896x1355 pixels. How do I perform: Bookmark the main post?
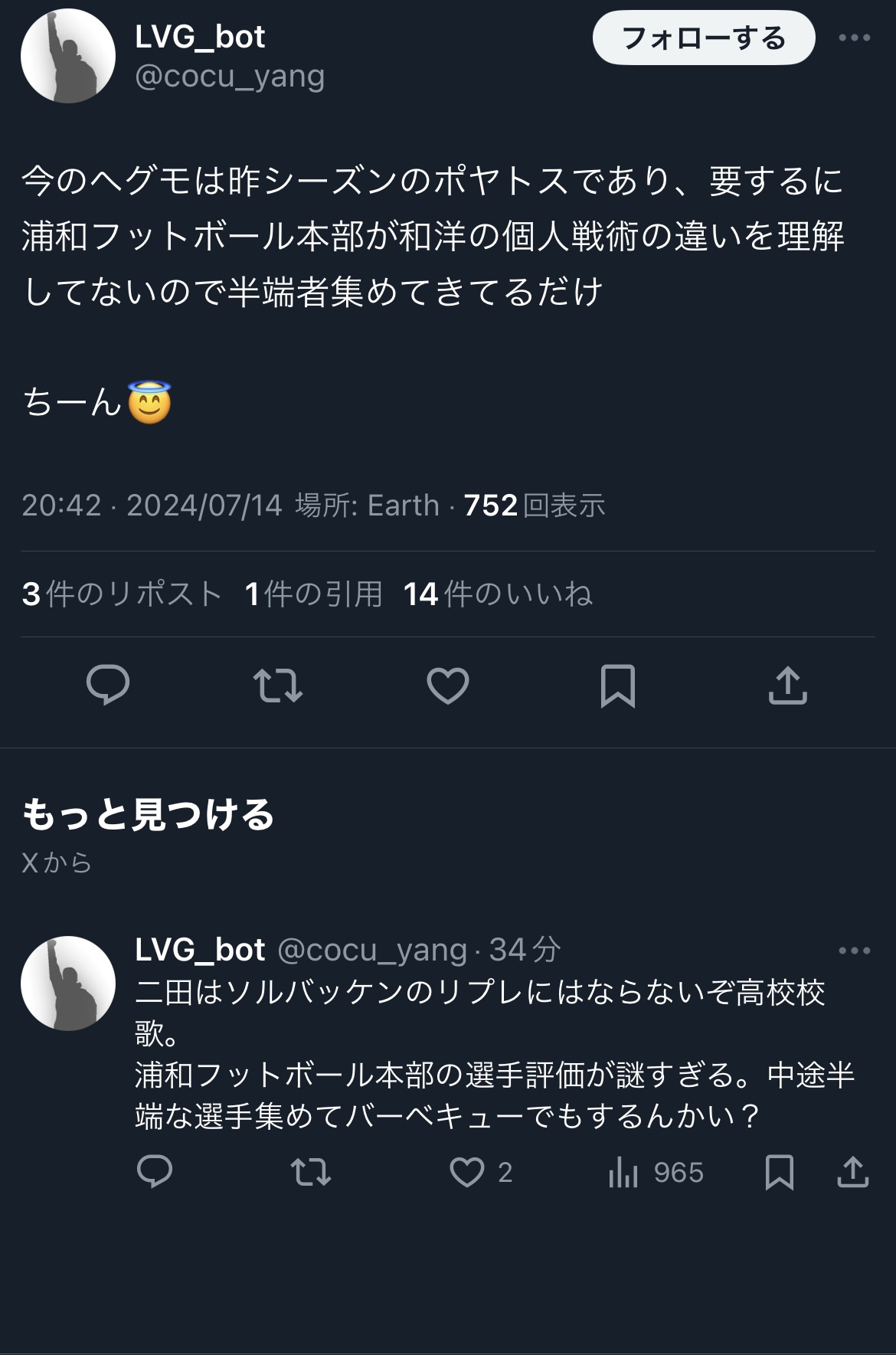(x=618, y=684)
